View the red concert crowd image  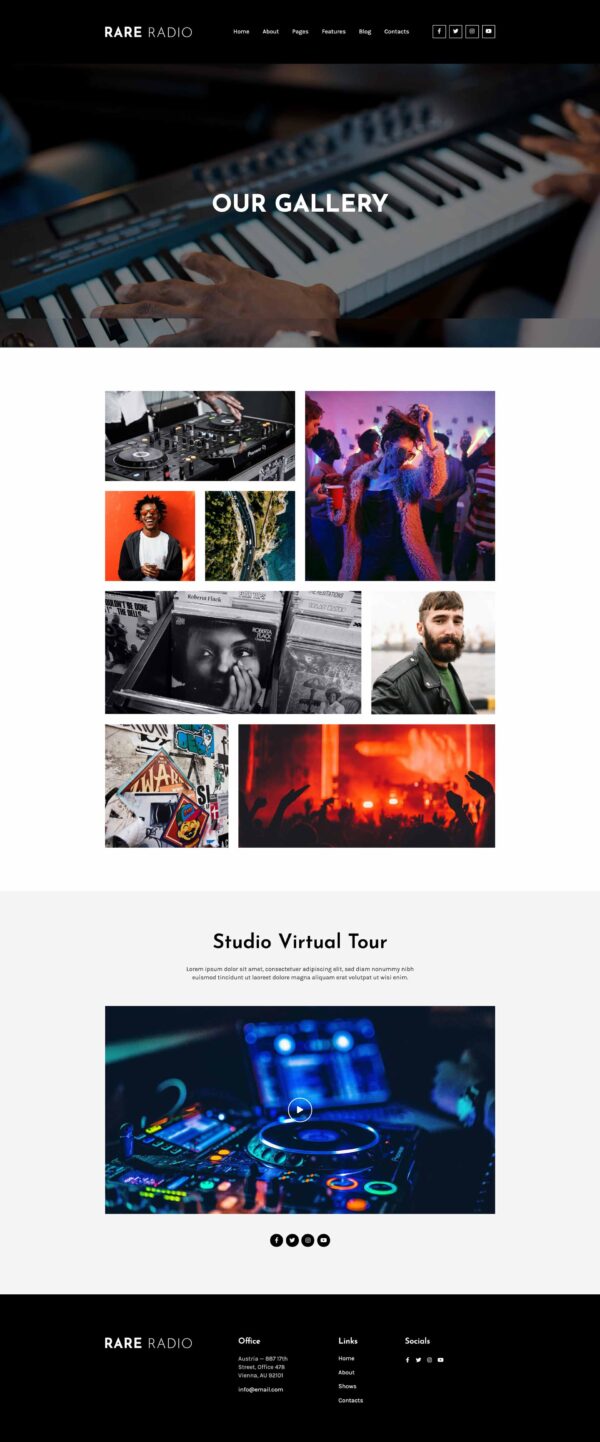tap(366, 785)
